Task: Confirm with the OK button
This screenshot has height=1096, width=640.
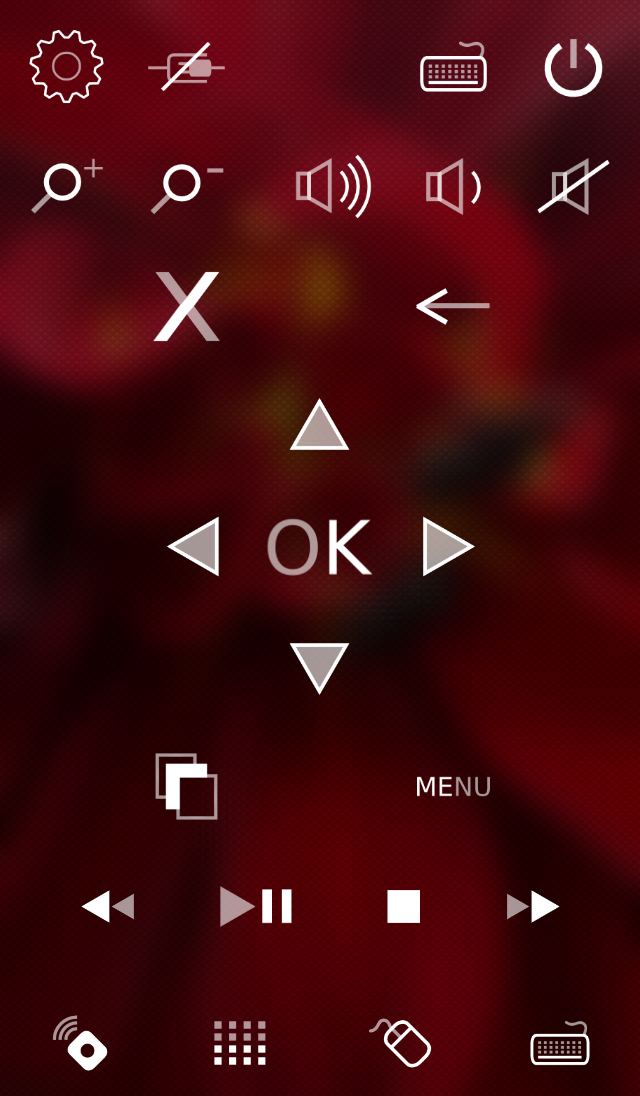Action: pyautogui.click(x=319, y=548)
